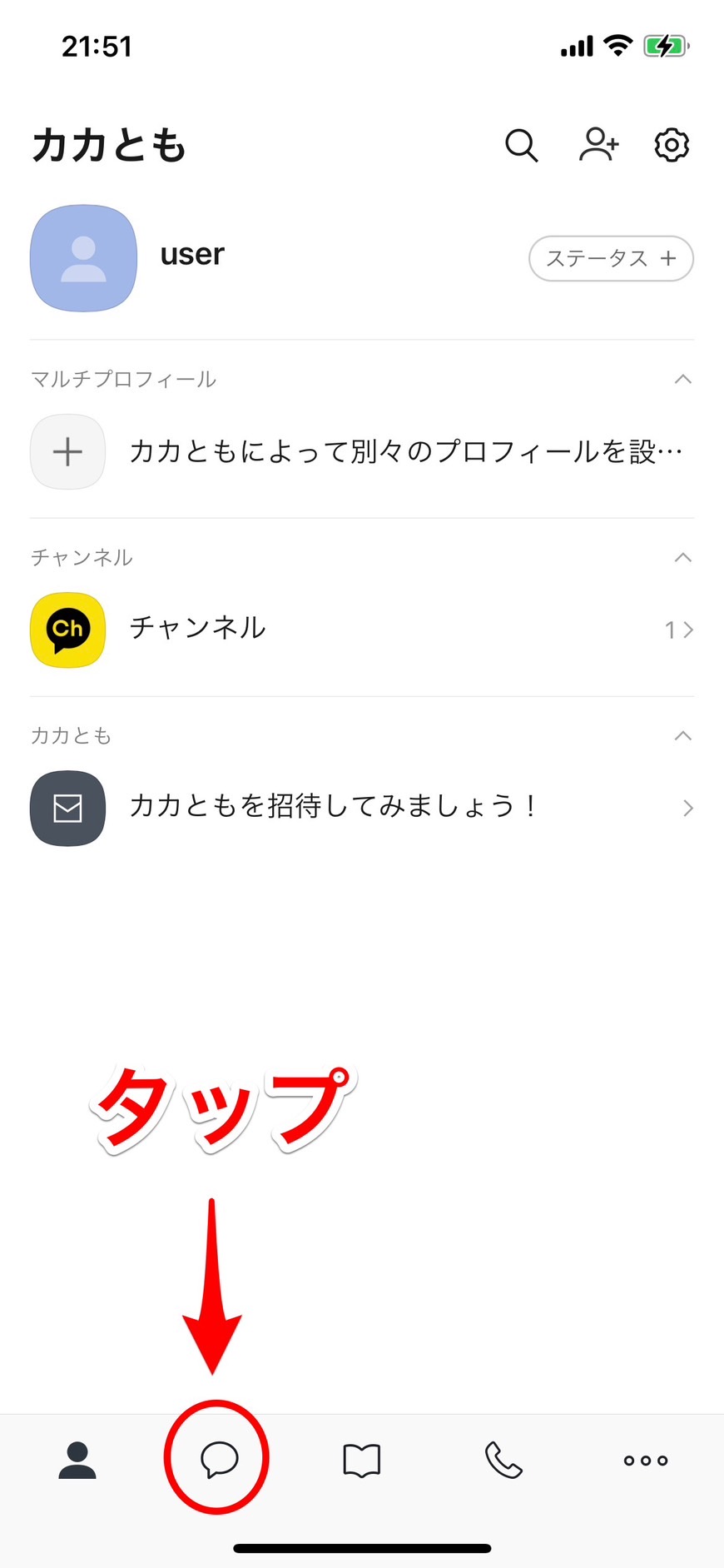Collapse the カカとも friends section
The image size is (724, 1568).
(x=682, y=736)
